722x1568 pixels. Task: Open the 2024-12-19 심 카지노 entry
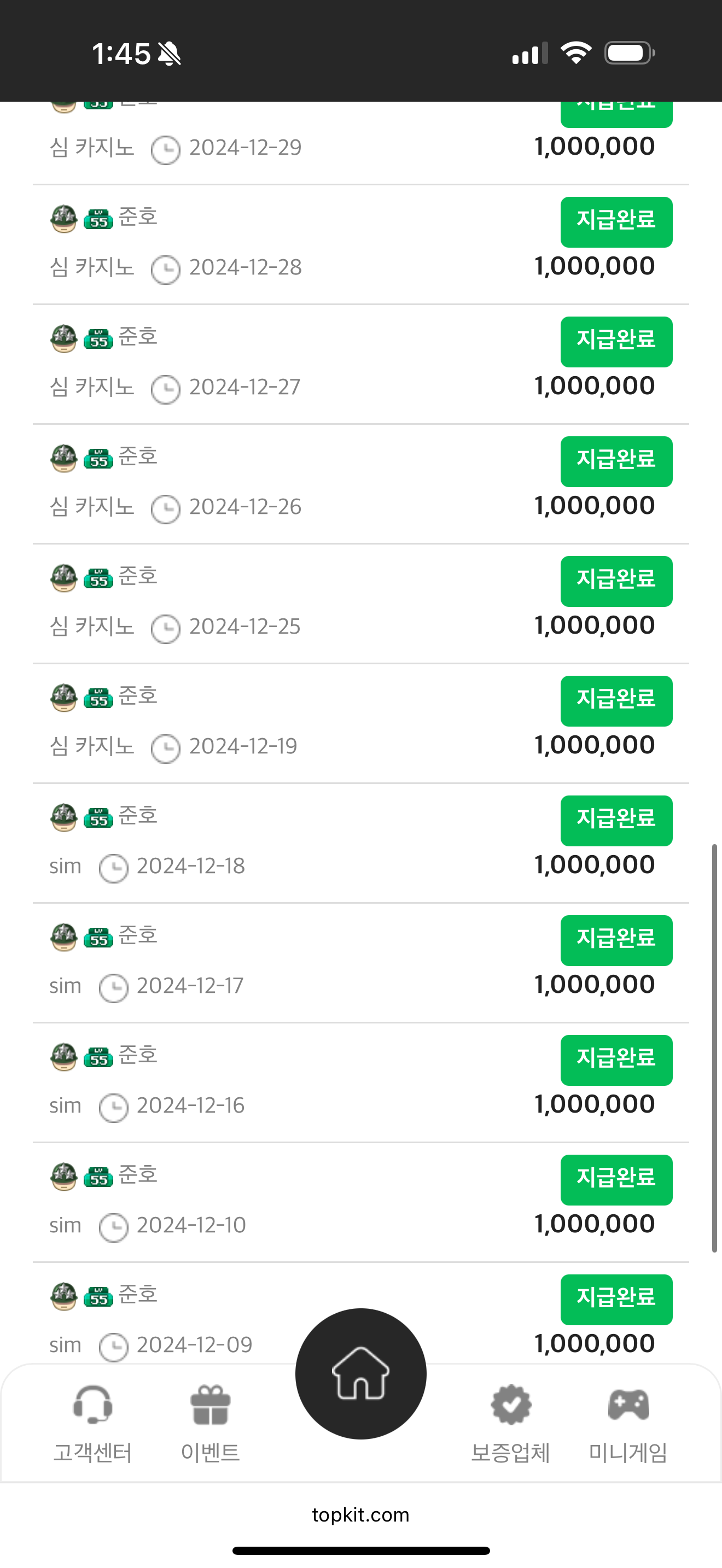point(361,724)
